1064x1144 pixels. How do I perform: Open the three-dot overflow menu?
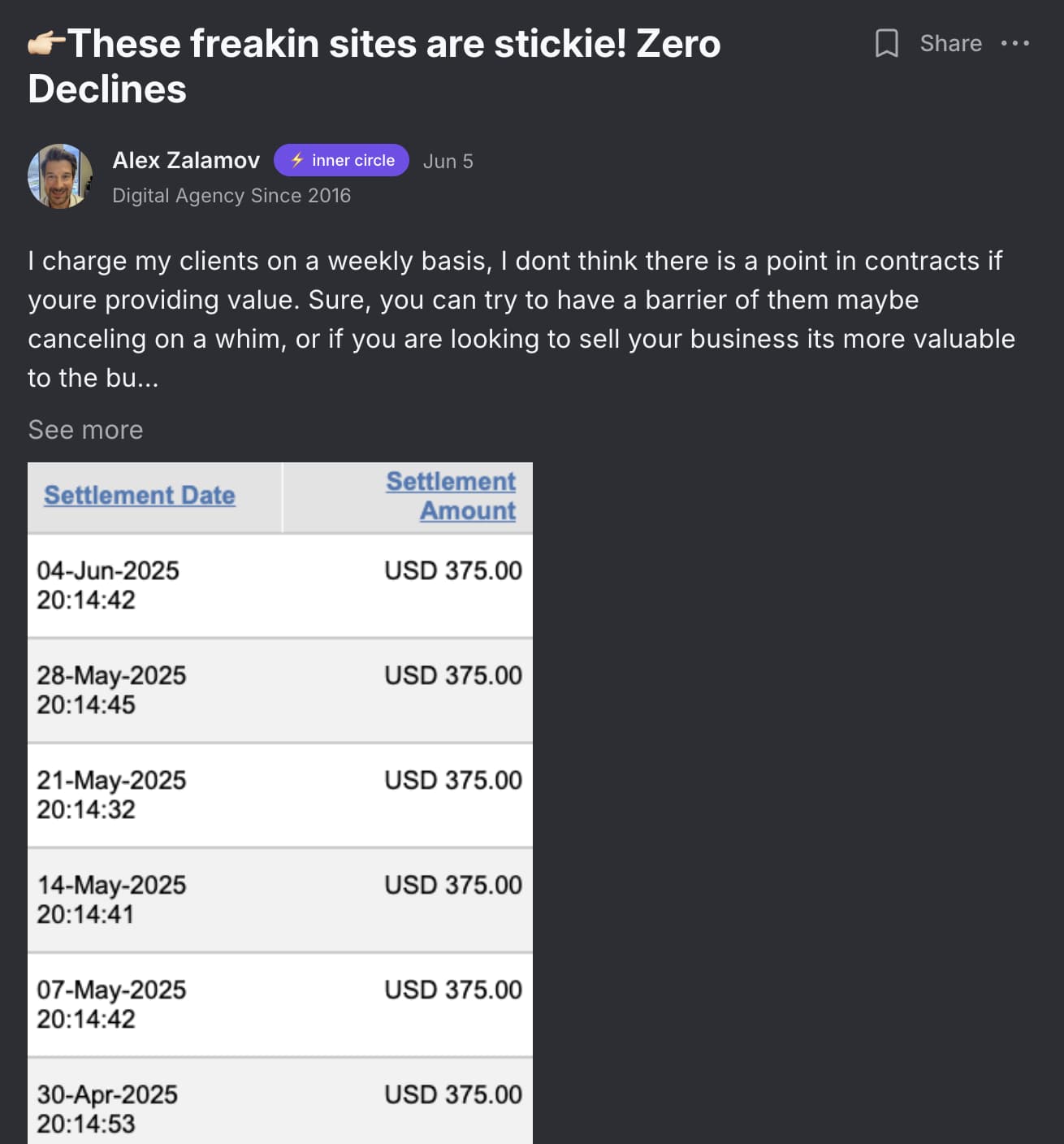click(x=1015, y=43)
